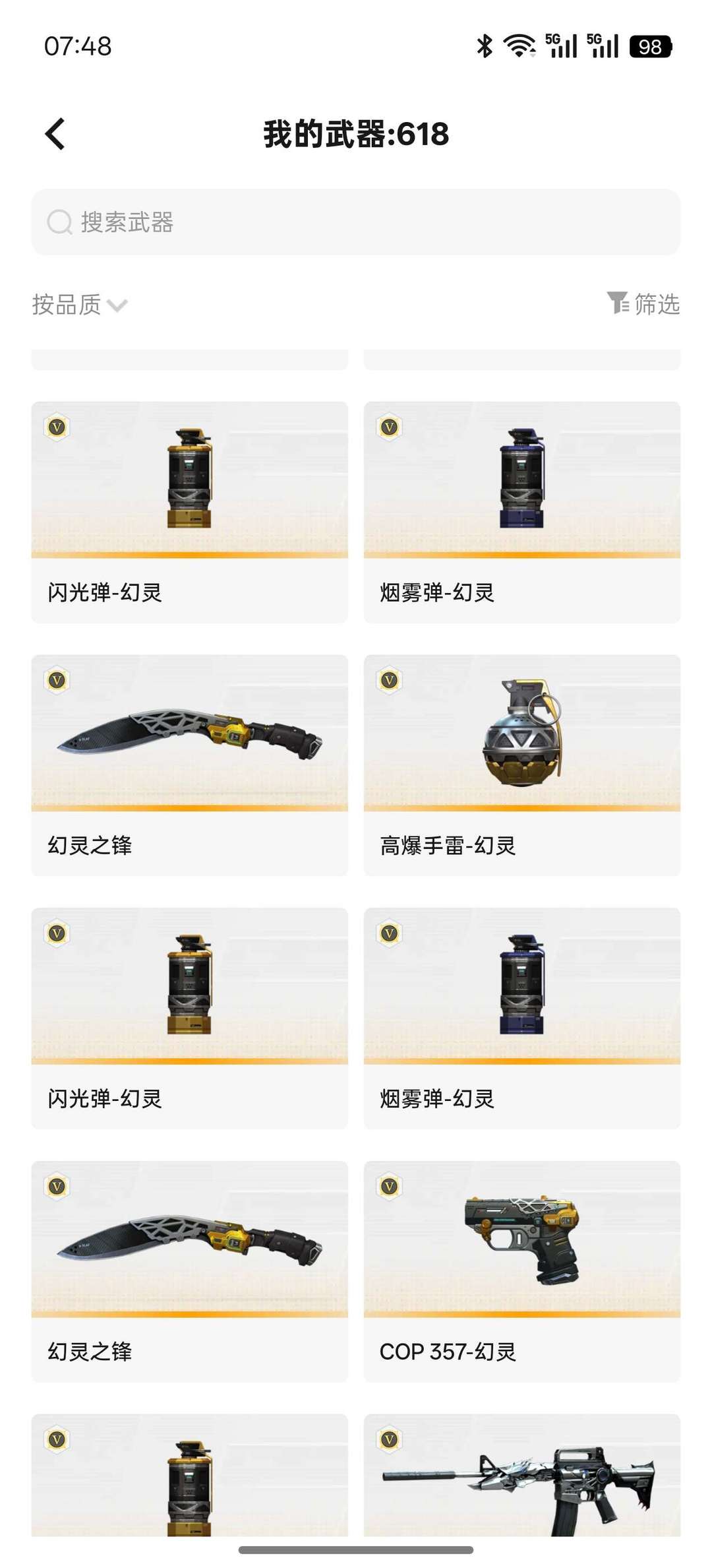Tap the V quality badge on 闪光弹-幻灵 card

point(57,427)
